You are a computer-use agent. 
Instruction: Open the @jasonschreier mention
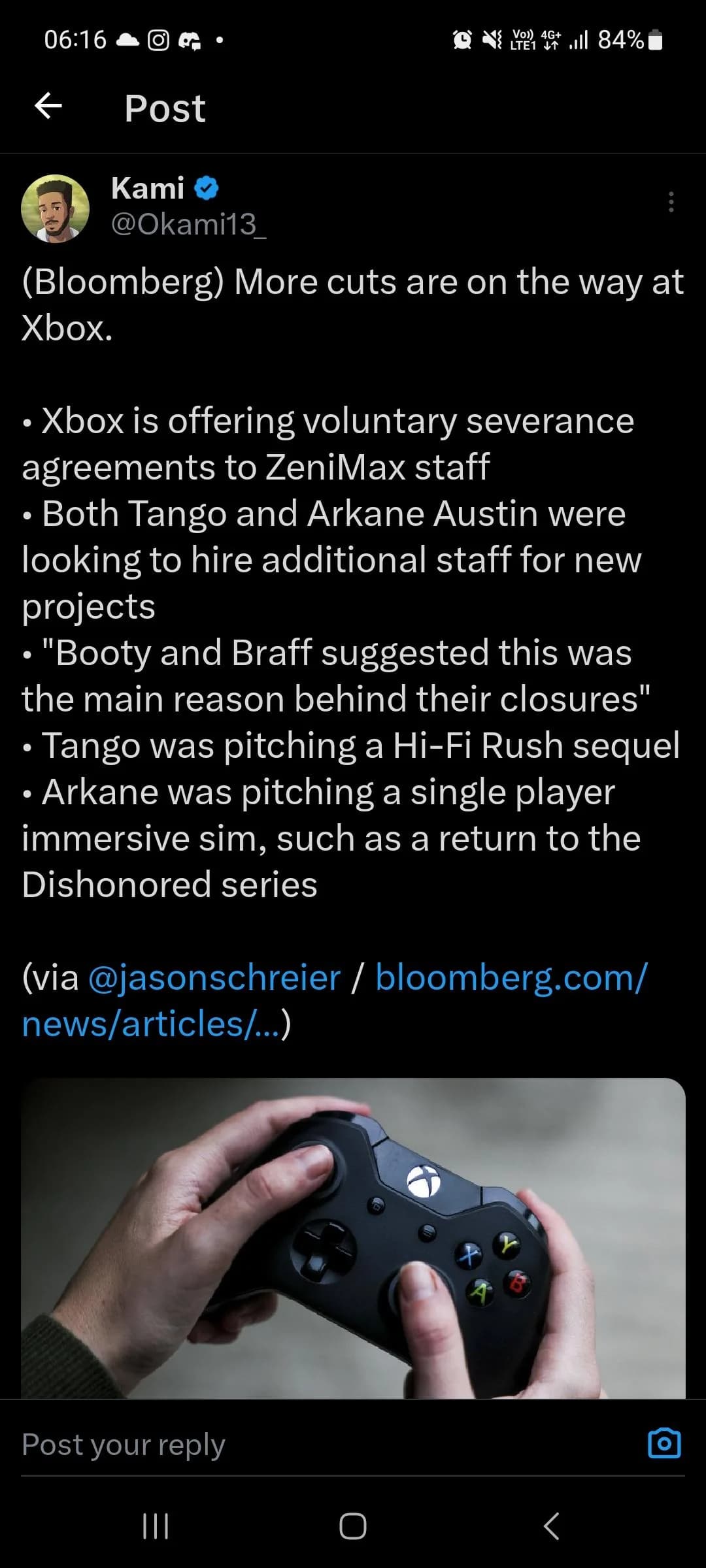point(214,978)
